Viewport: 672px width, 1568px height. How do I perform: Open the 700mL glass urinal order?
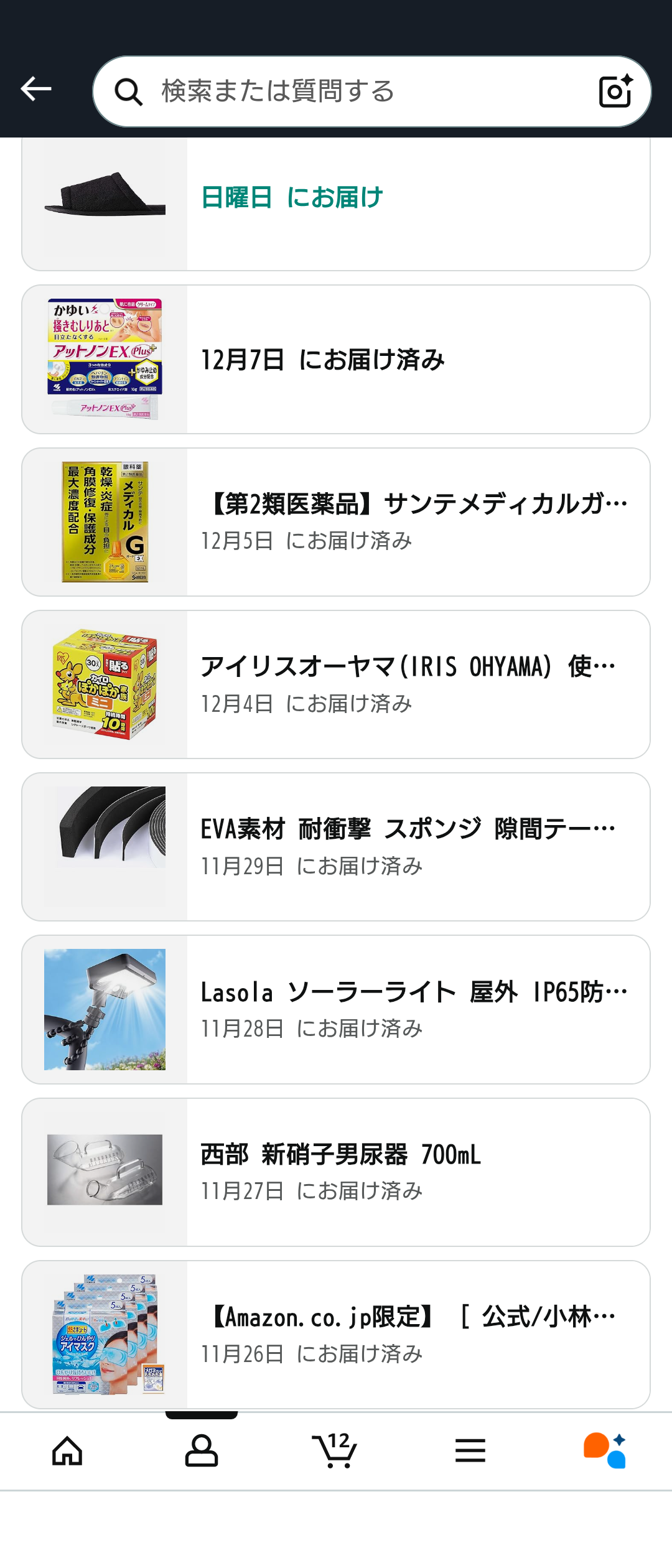pyautogui.click(x=336, y=1172)
